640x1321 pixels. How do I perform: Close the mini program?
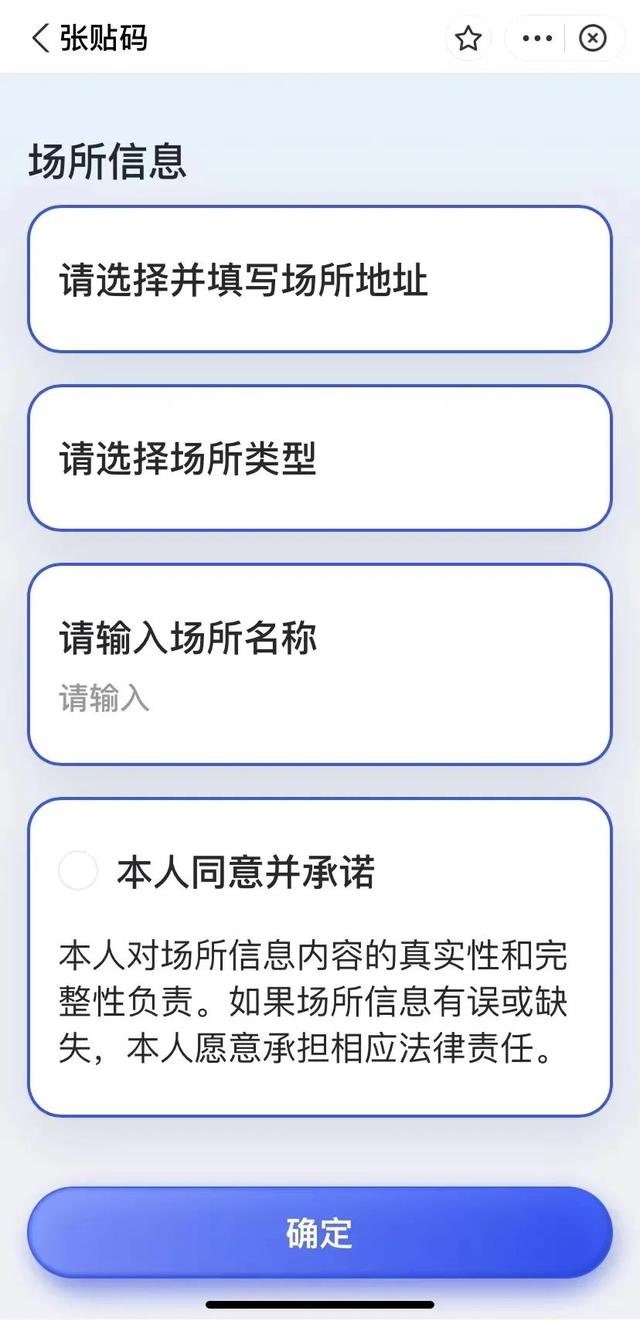pos(593,39)
